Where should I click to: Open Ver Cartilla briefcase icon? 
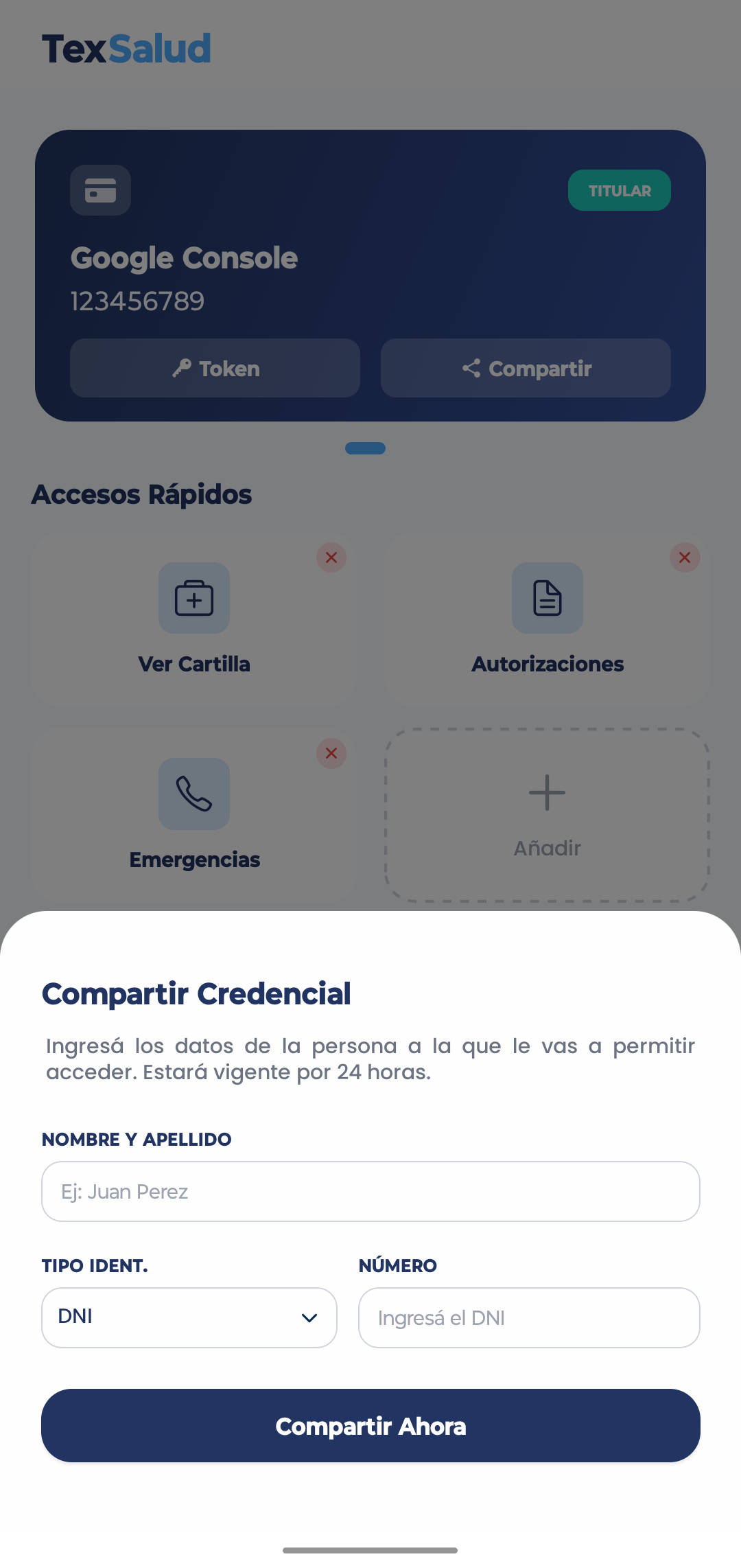click(x=194, y=598)
